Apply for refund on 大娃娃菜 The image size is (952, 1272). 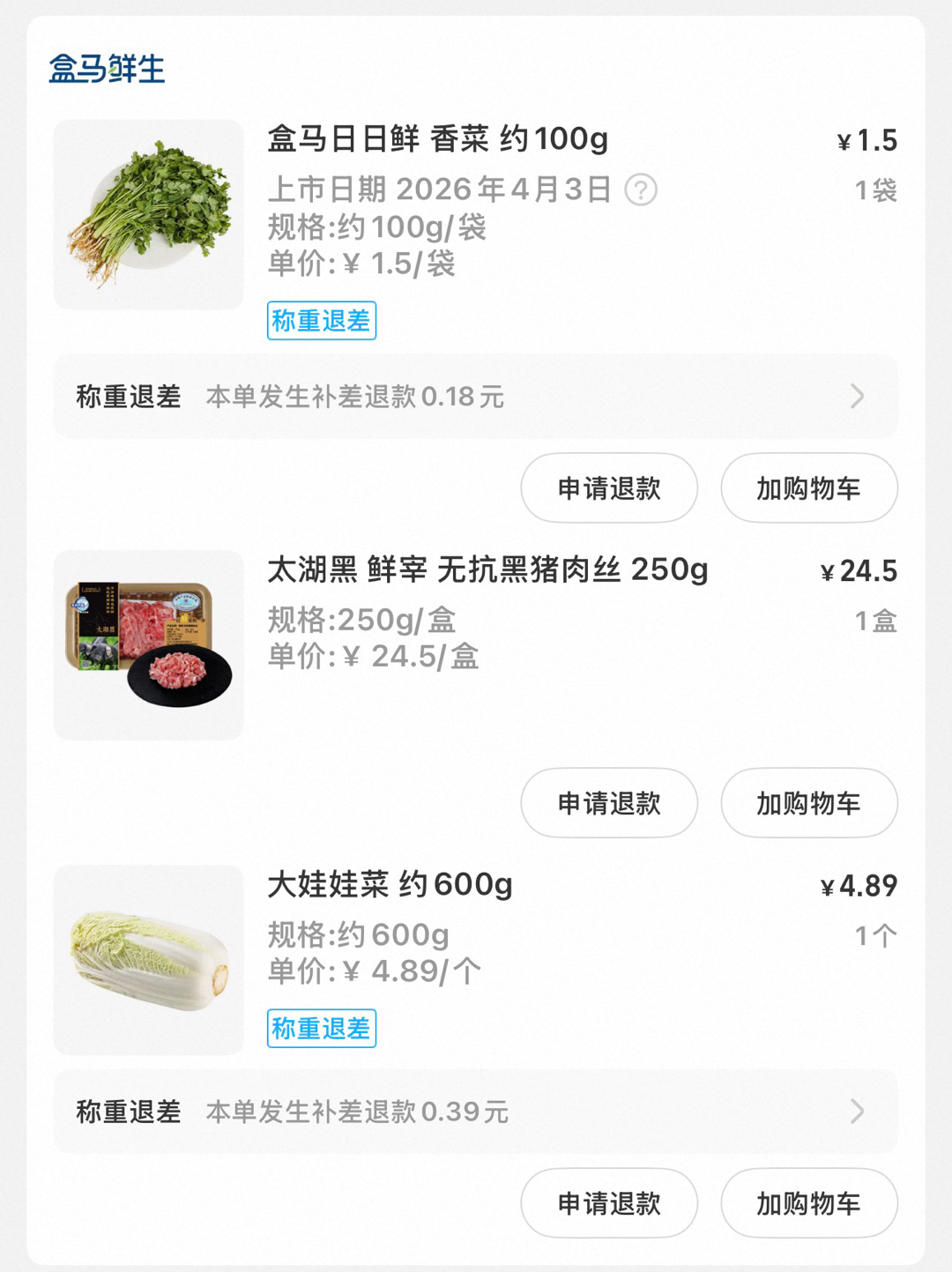click(609, 1203)
